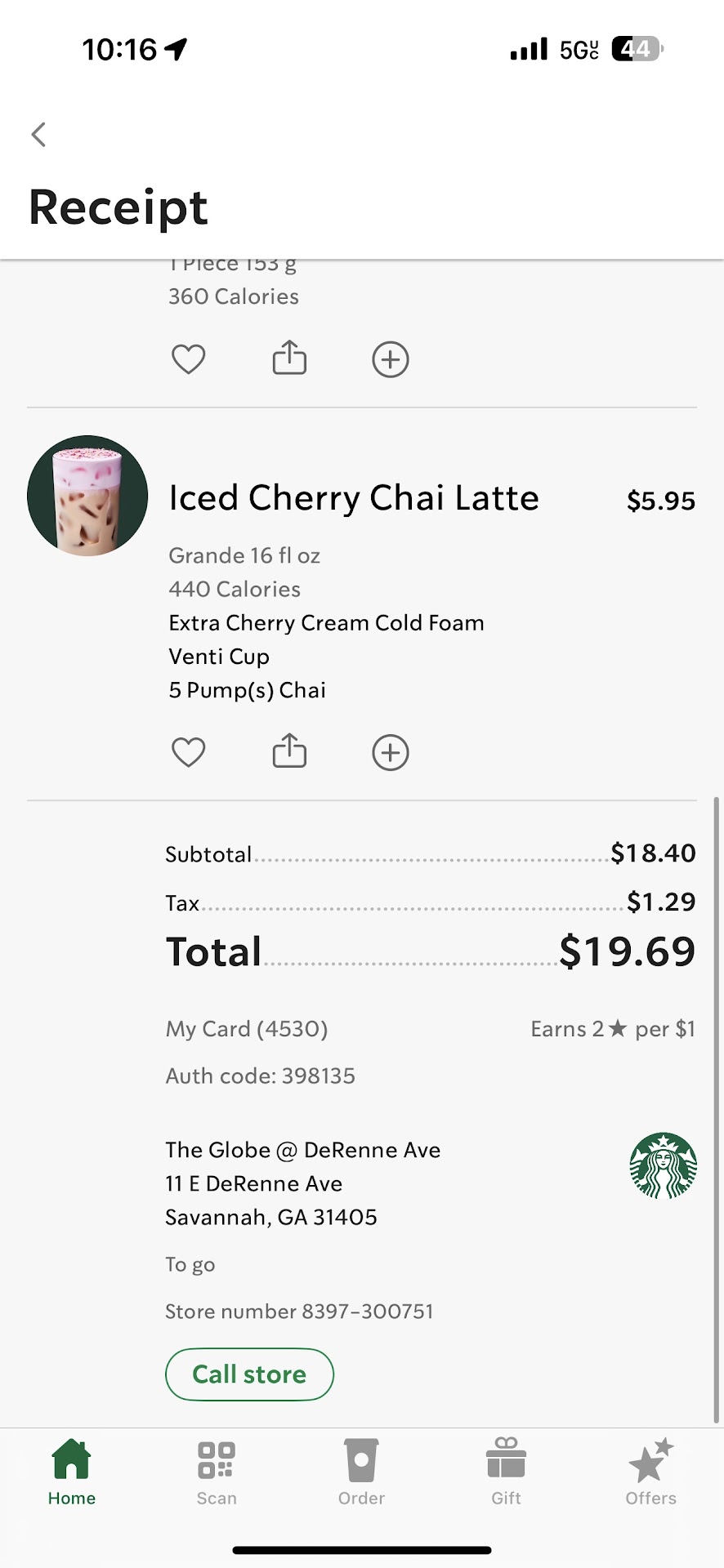724x1568 pixels.
Task: Open the Scan tab
Action: (217, 1472)
